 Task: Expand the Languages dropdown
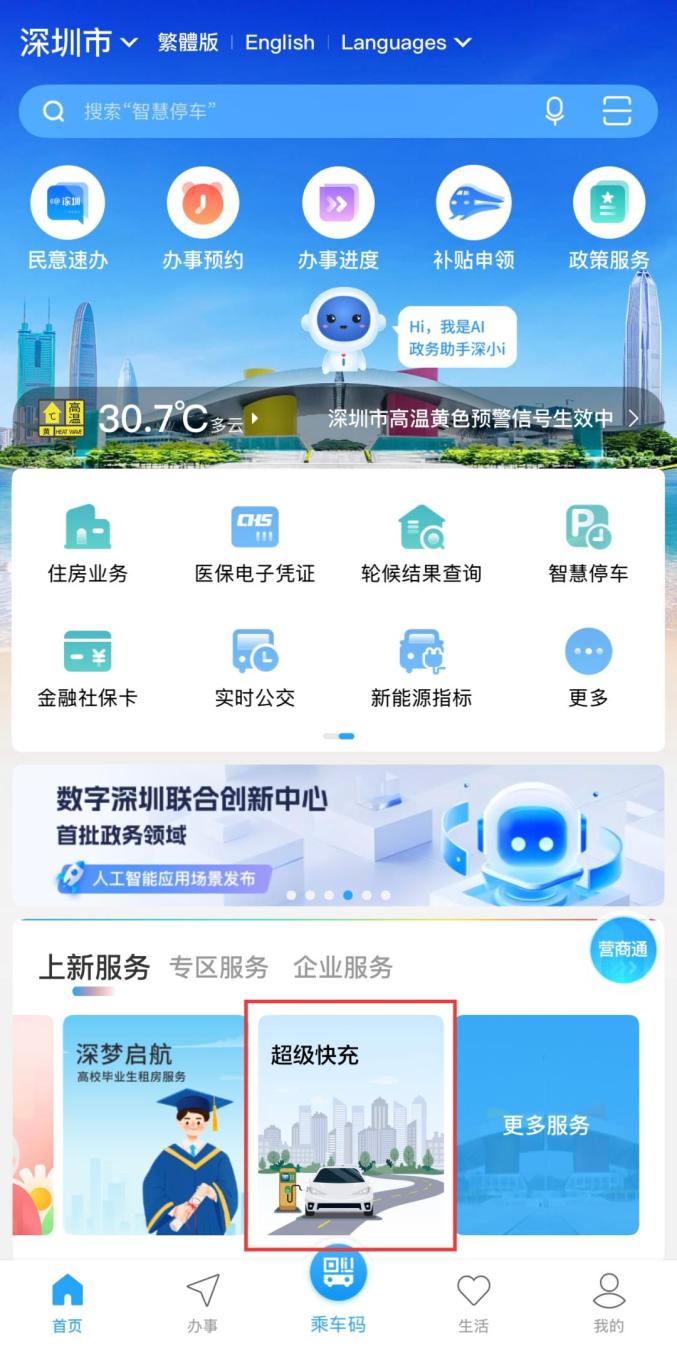pos(405,43)
